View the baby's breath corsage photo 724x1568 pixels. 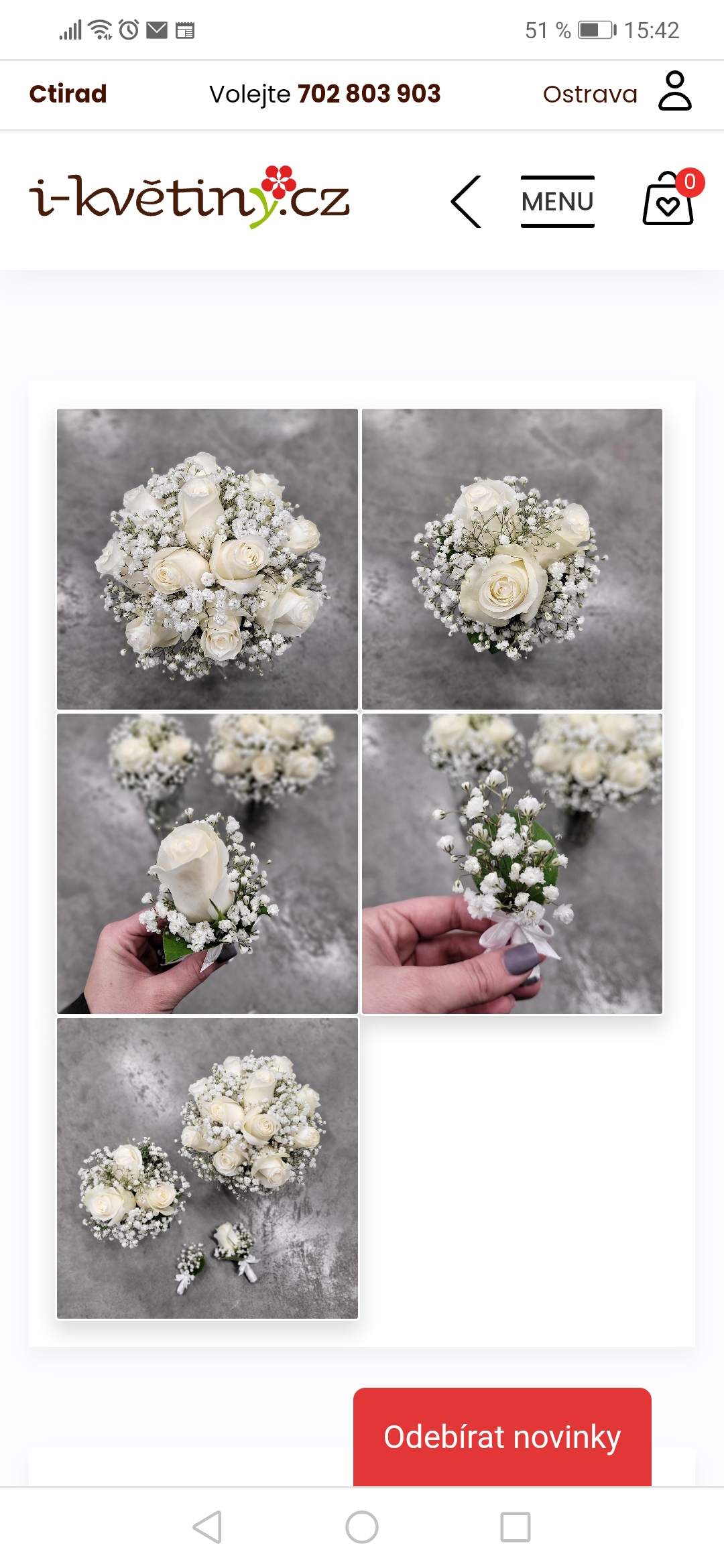click(512, 863)
